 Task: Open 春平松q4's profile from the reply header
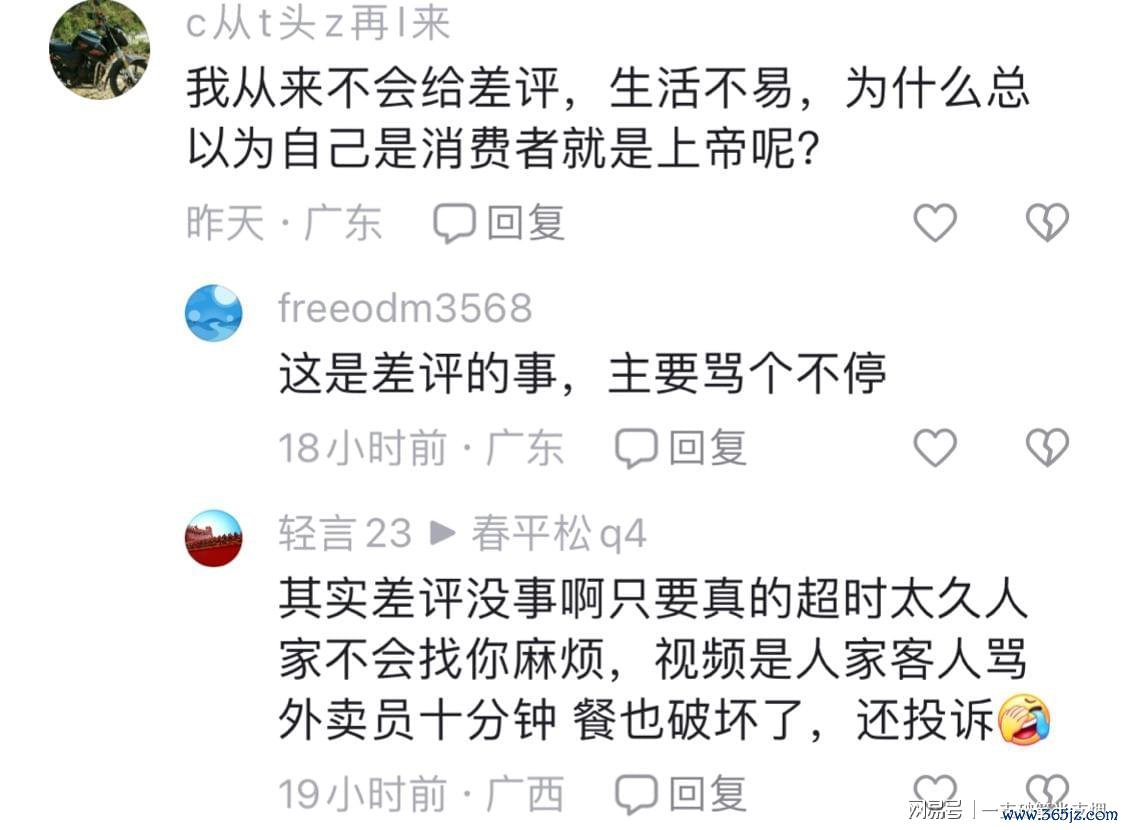click(x=559, y=535)
